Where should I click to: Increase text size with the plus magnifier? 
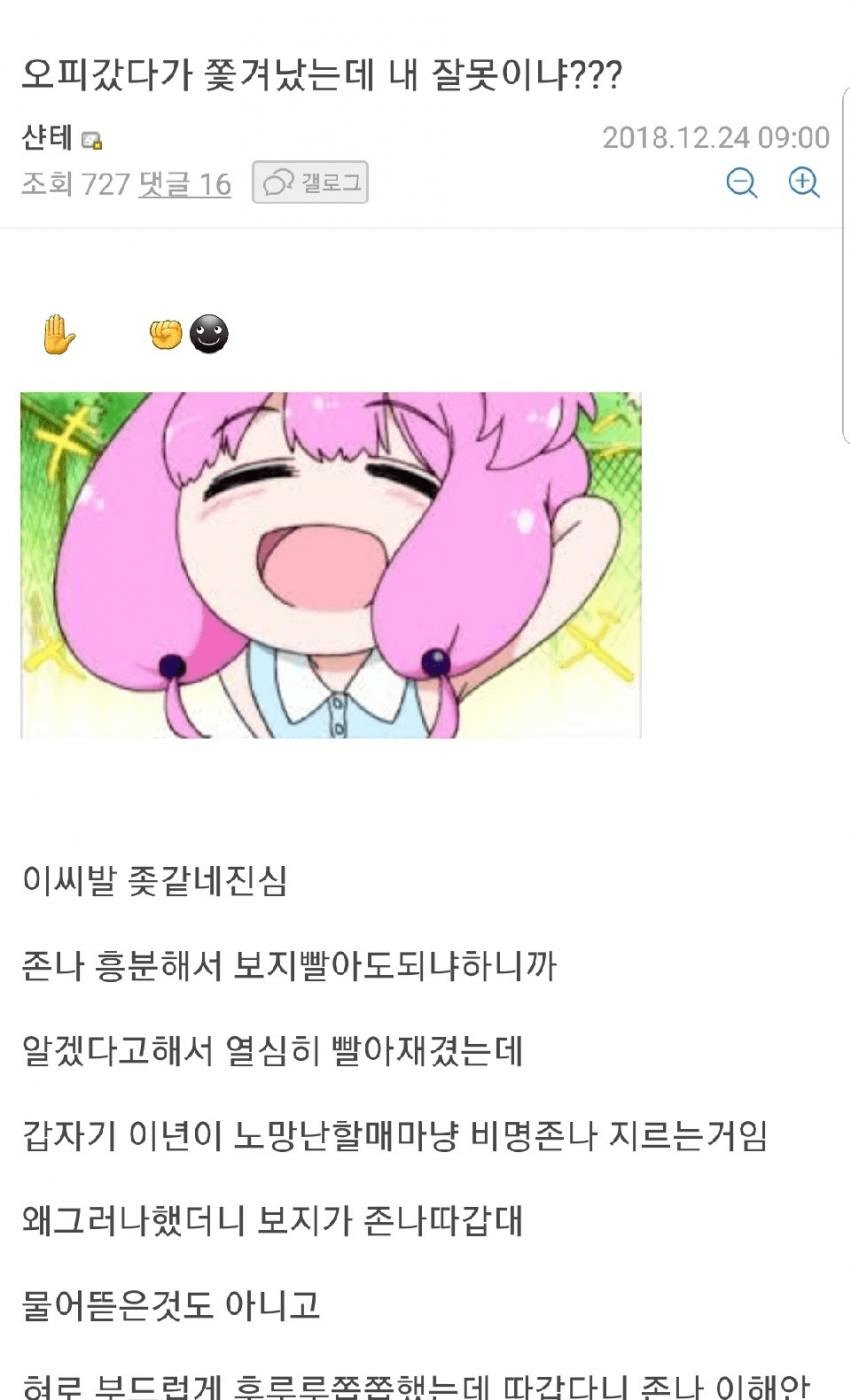[x=804, y=183]
